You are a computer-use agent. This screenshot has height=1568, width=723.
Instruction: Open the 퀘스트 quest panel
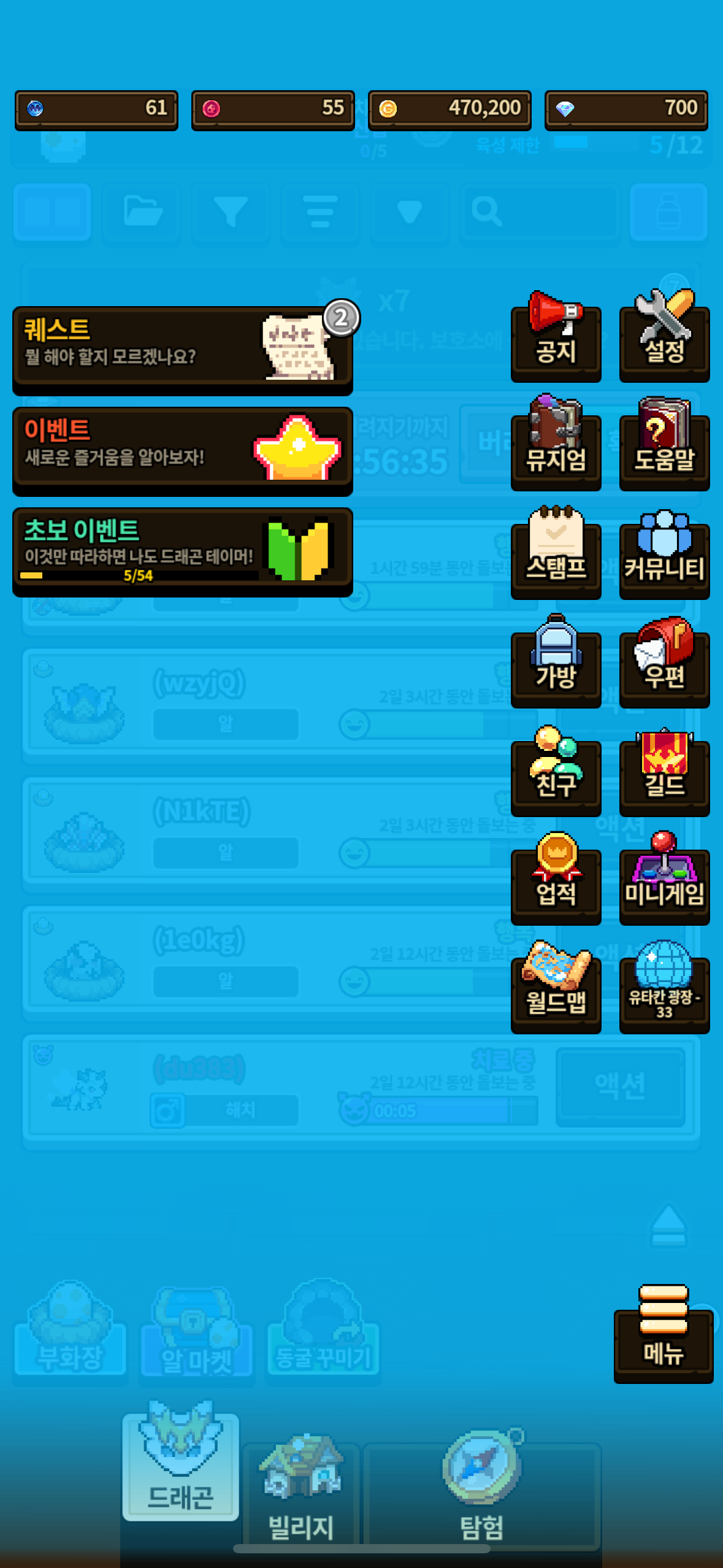[x=182, y=347]
